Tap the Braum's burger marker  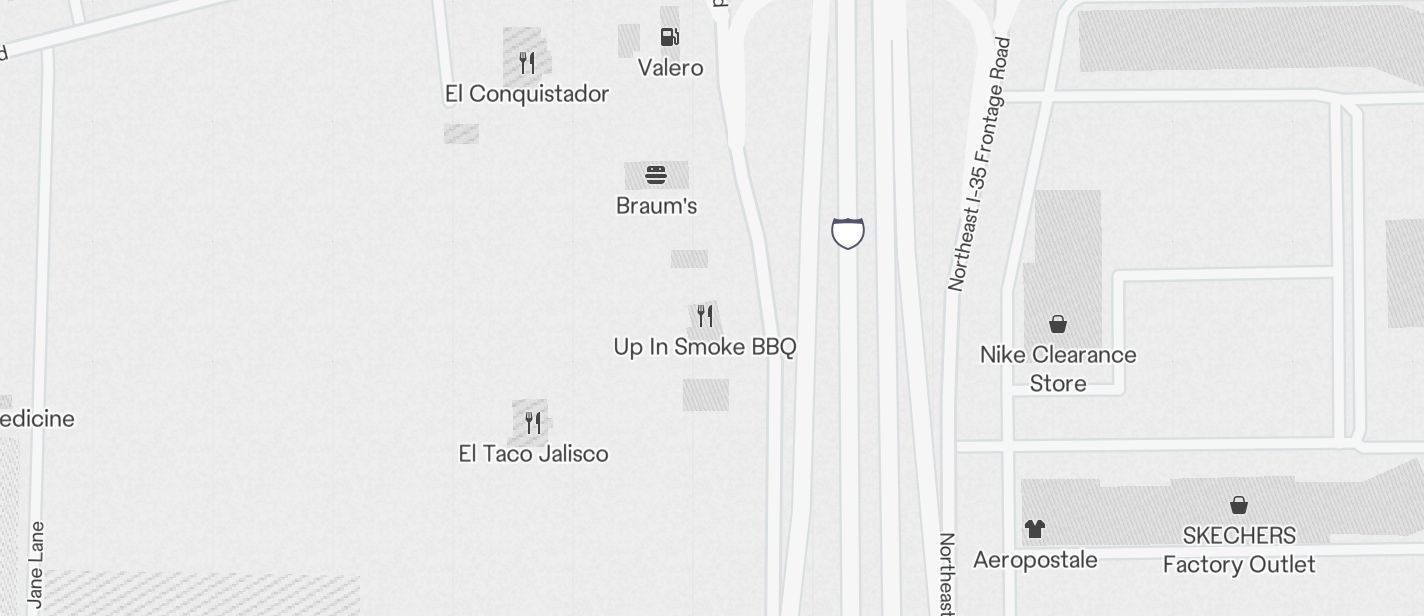coord(656,176)
